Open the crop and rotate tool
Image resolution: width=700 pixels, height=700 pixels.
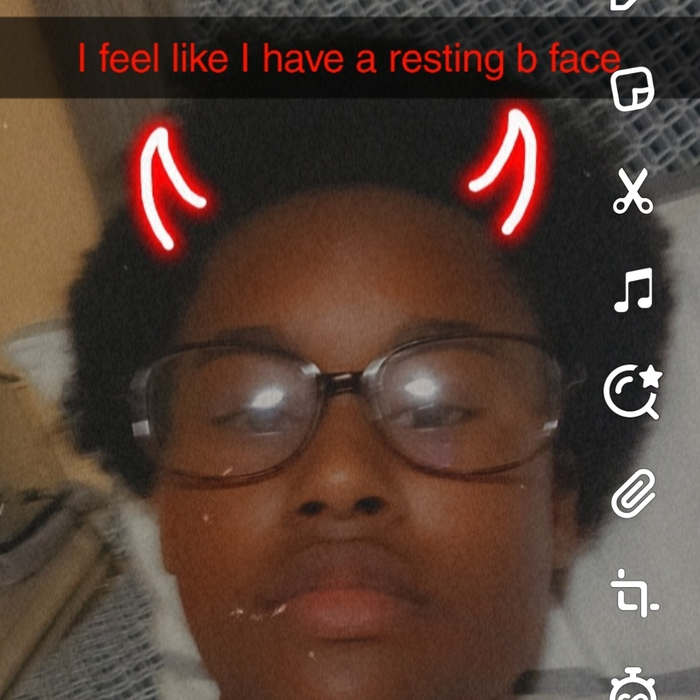click(x=634, y=592)
